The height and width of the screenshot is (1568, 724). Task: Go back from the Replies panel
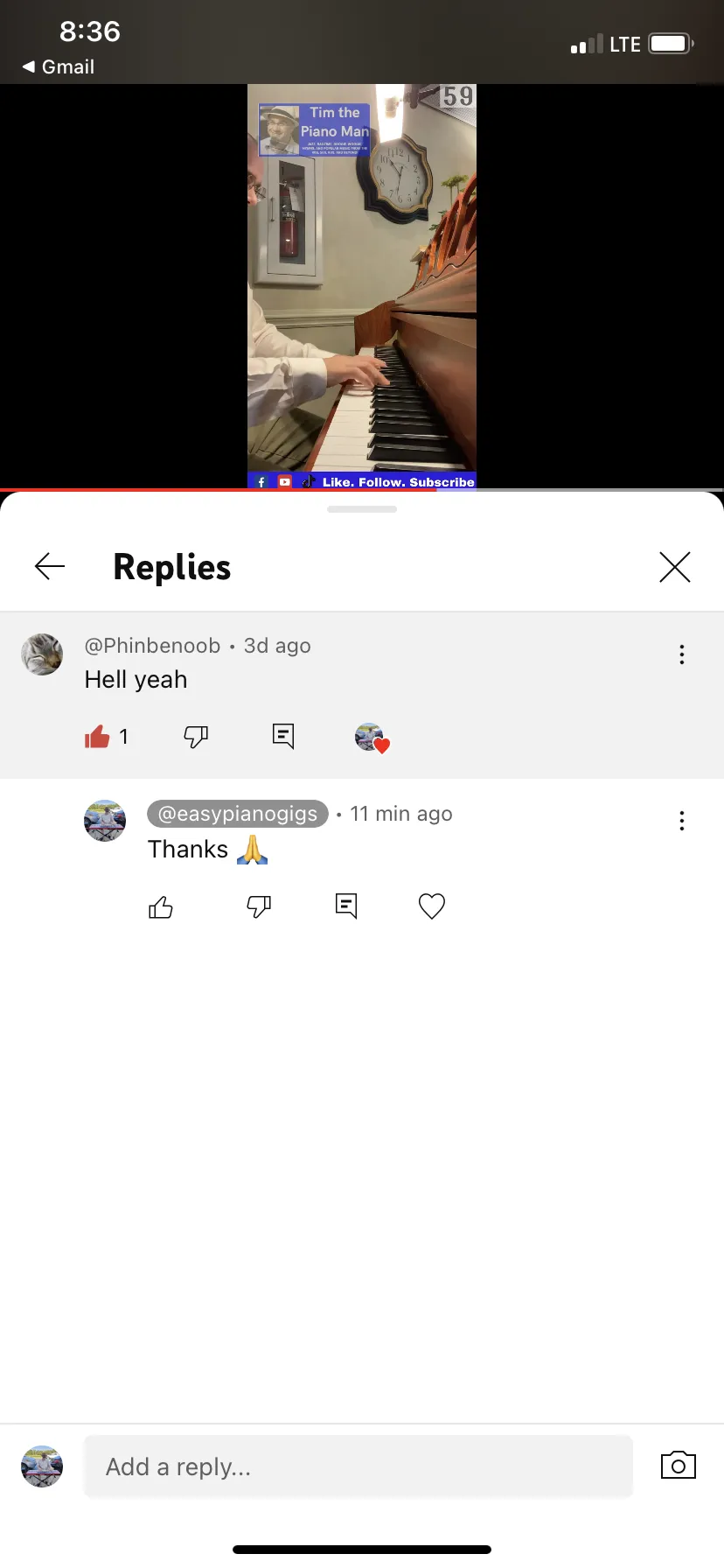click(50, 567)
